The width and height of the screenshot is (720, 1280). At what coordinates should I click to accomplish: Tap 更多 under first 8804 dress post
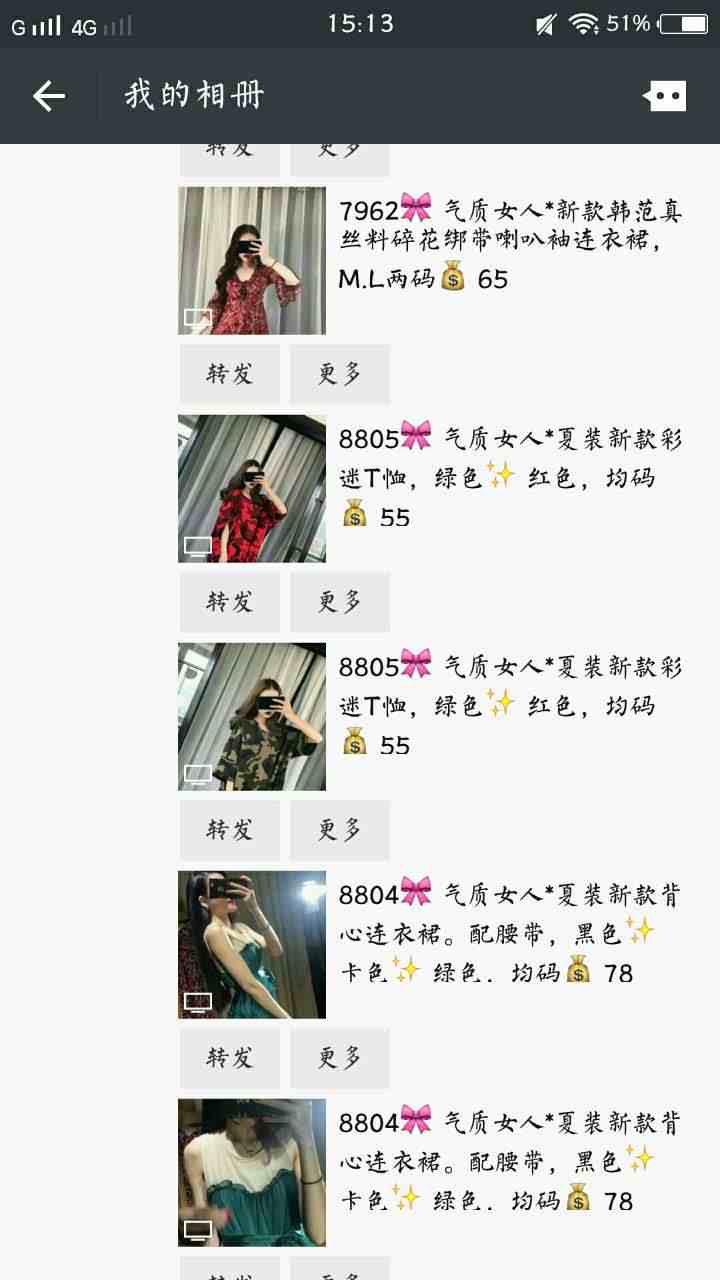pos(340,1058)
